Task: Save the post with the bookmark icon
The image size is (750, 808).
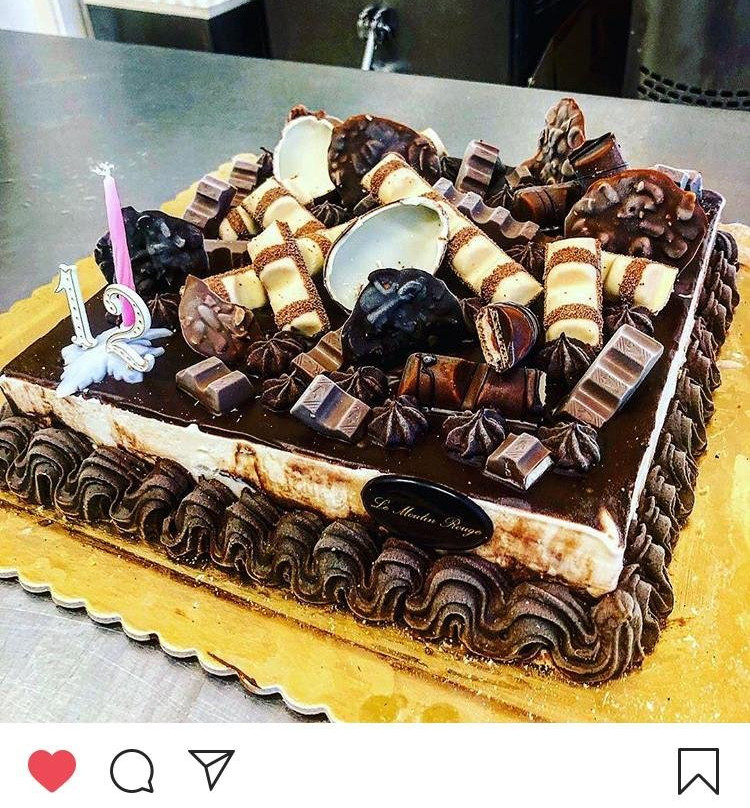Action: 698,771
